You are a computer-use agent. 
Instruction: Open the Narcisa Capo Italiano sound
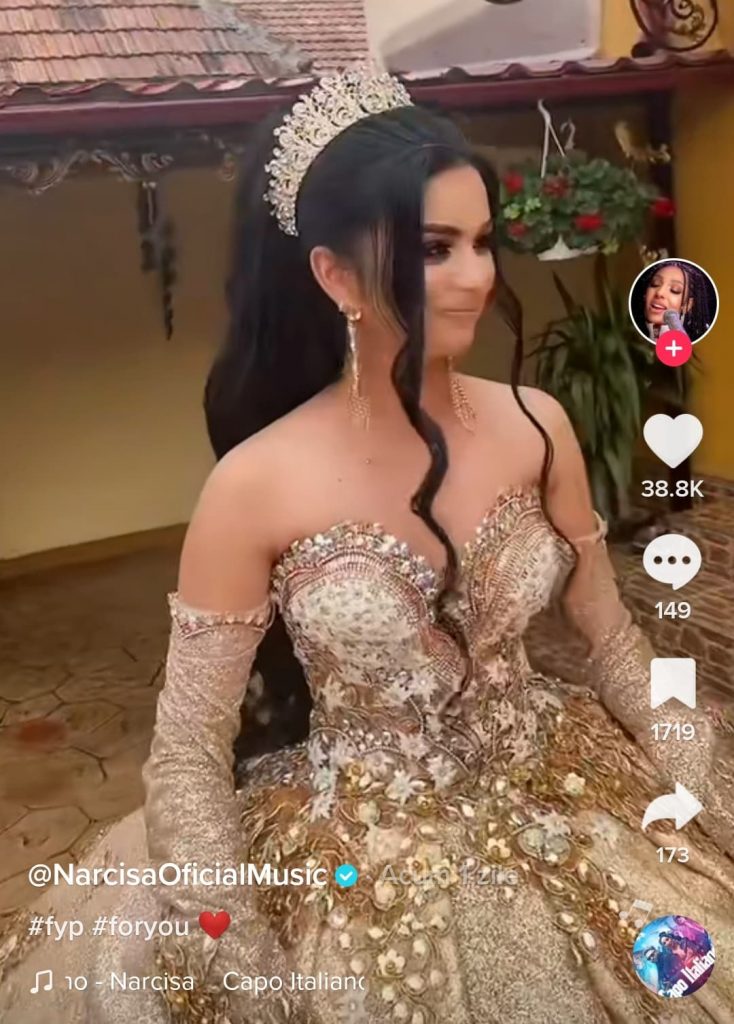click(200, 981)
